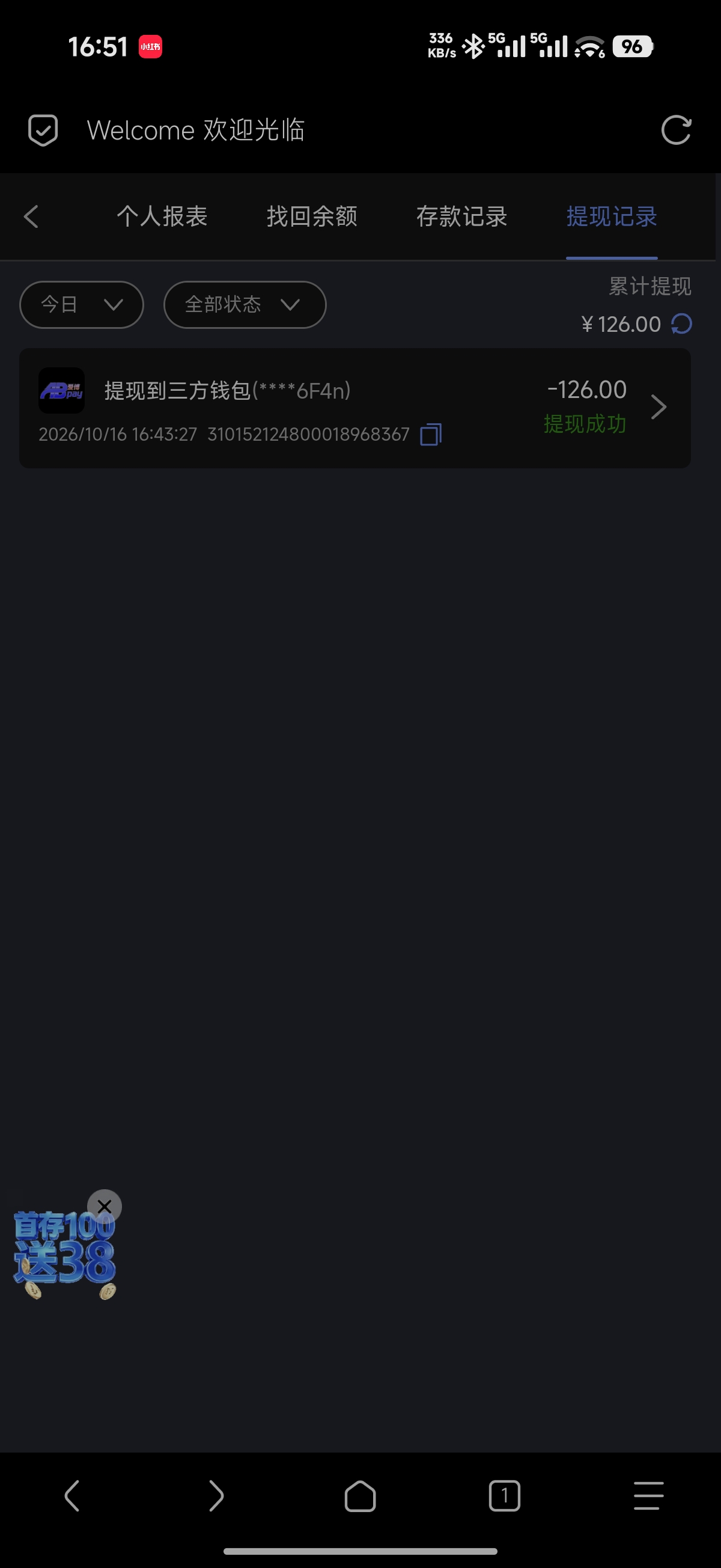Refresh the 累计提现 total amount
721x1568 pixels.
tap(681, 324)
